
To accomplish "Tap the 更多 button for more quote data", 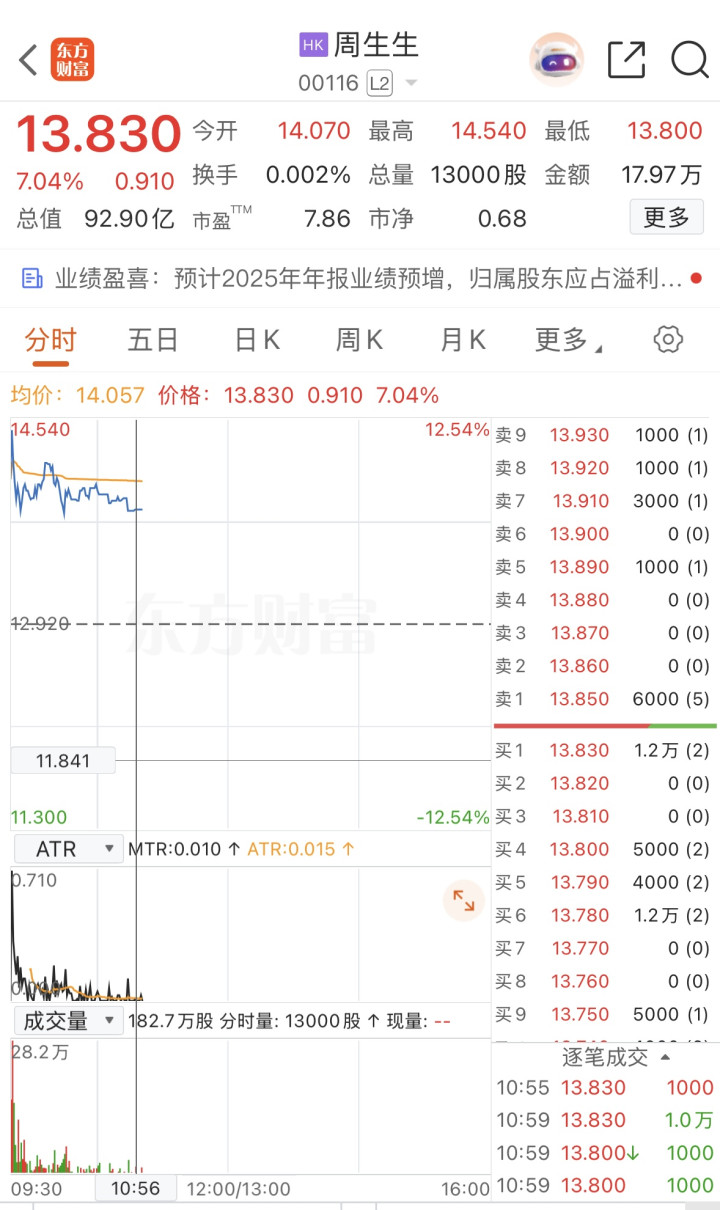I will pos(666,217).
